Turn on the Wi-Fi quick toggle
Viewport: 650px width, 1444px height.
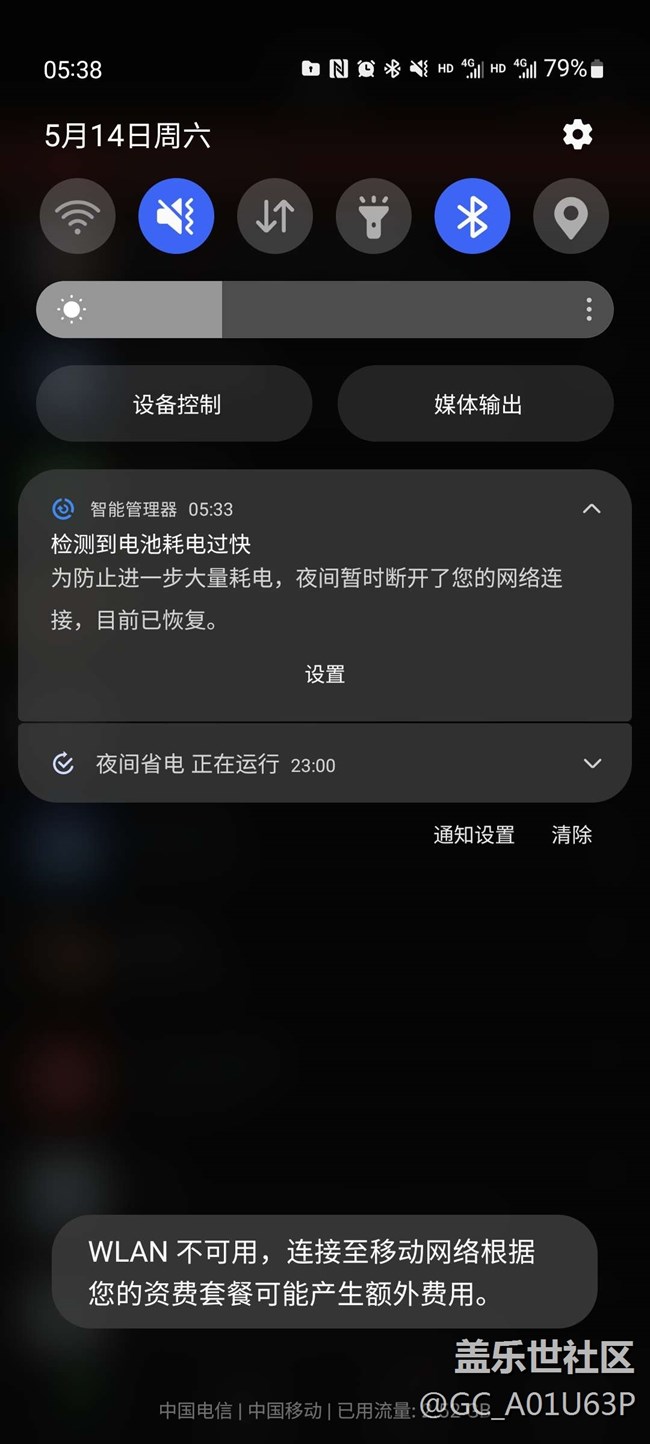click(78, 216)
